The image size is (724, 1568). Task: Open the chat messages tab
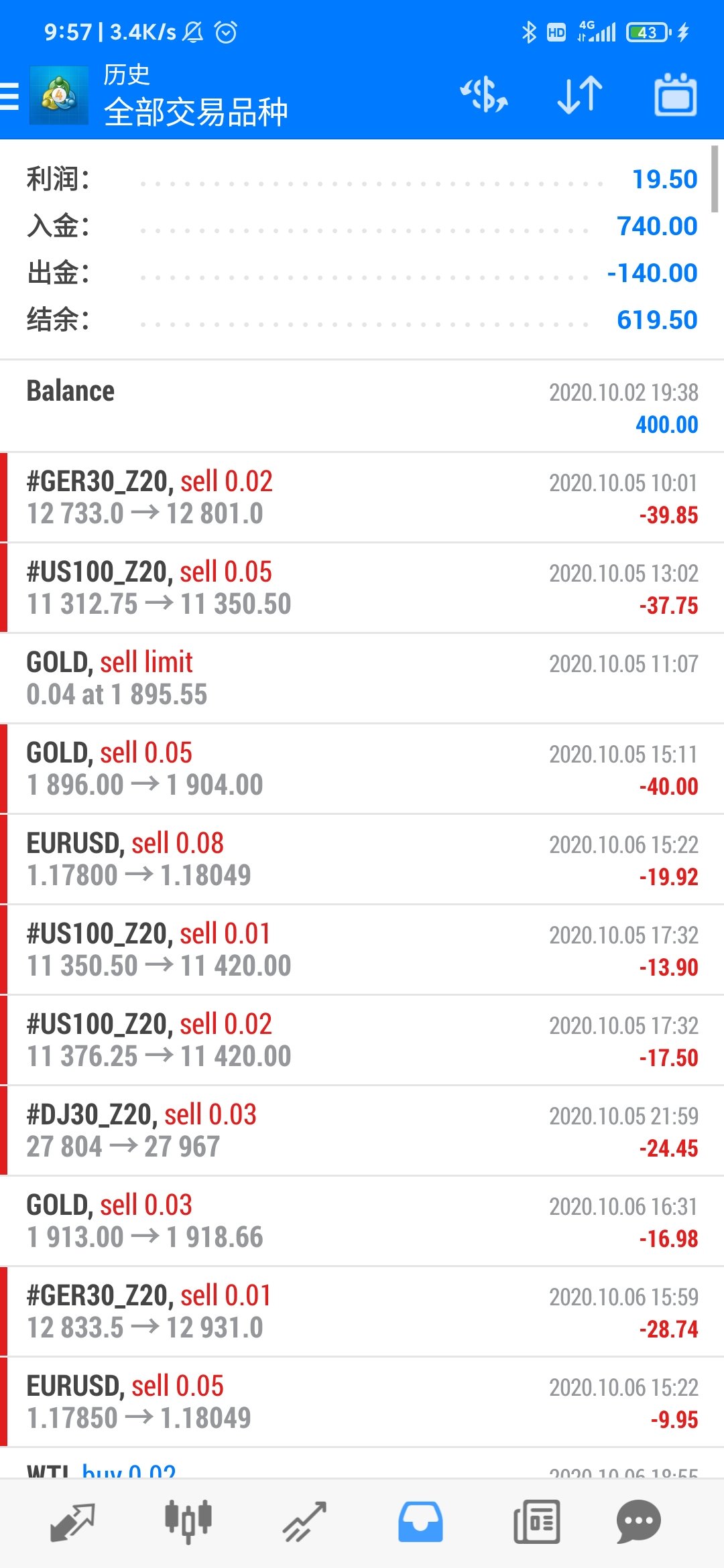(x=638, y=1522)
